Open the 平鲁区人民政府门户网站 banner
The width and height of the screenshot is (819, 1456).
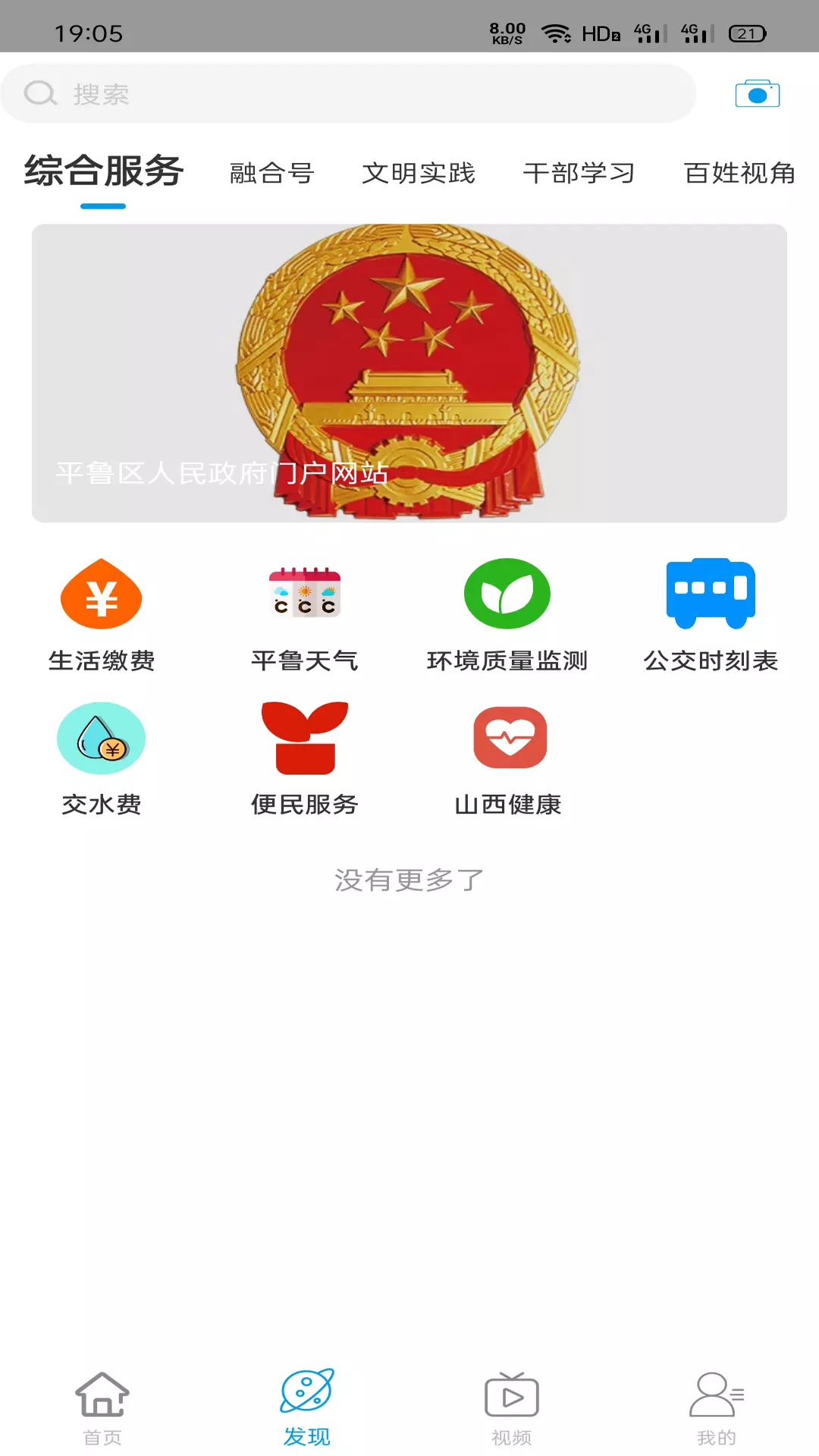[x=409, y=372]
